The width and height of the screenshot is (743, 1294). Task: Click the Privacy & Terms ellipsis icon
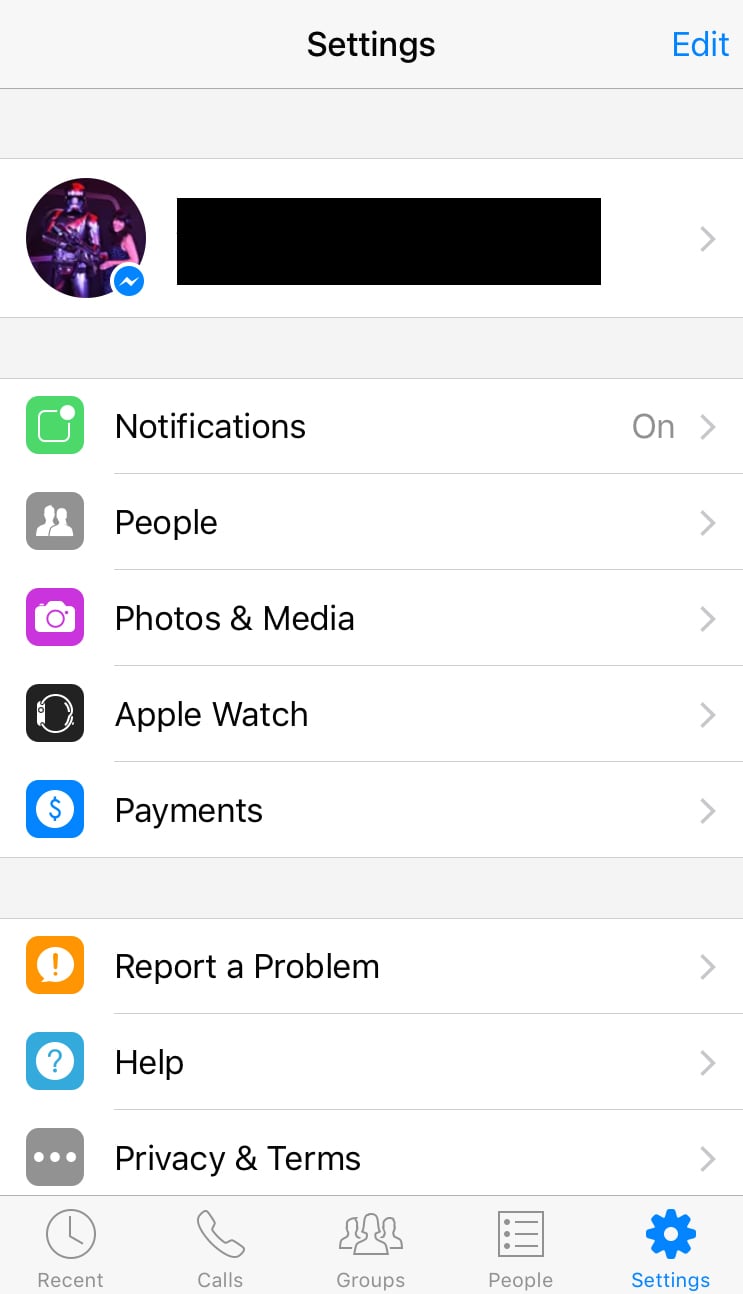(x=54, y=1157)
